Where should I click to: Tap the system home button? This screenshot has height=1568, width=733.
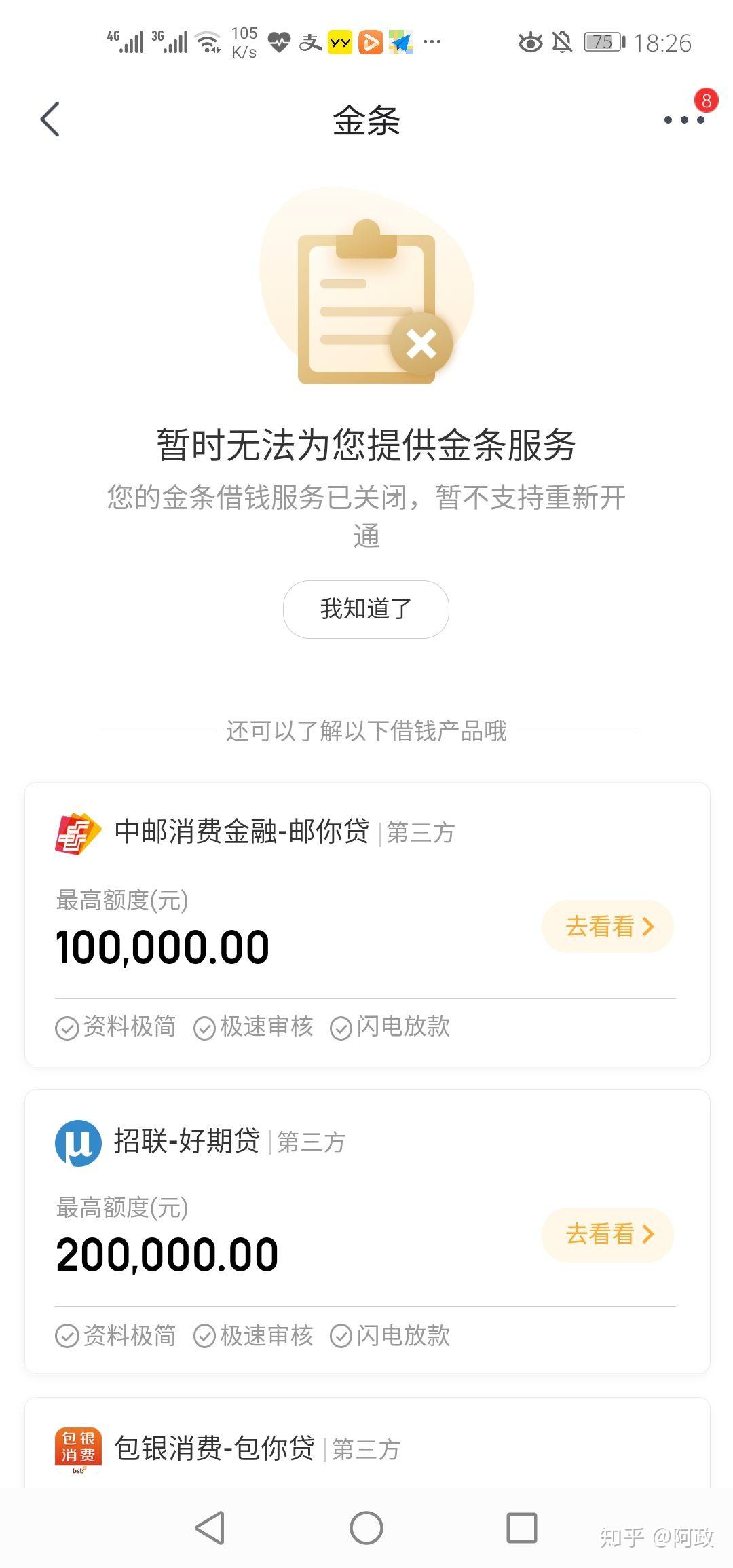pyautogui.click(x=366, y=1528)
